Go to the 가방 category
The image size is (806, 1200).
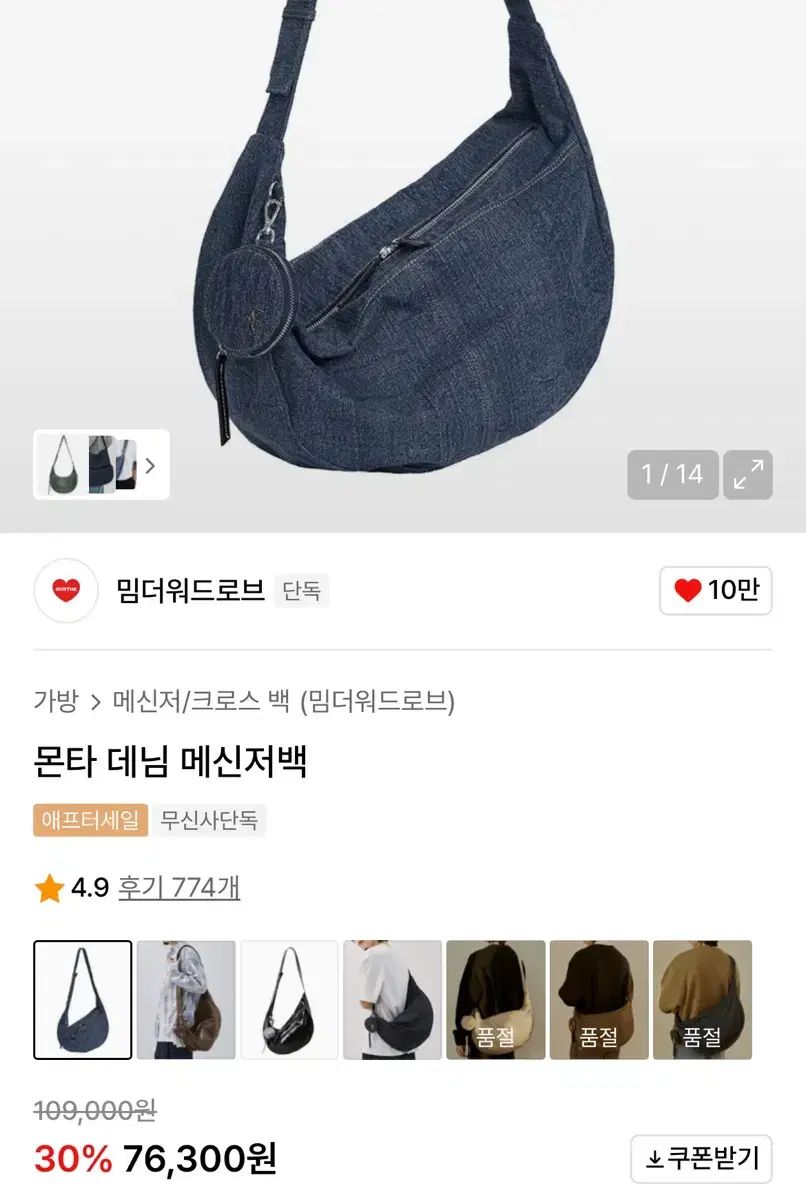55,701
